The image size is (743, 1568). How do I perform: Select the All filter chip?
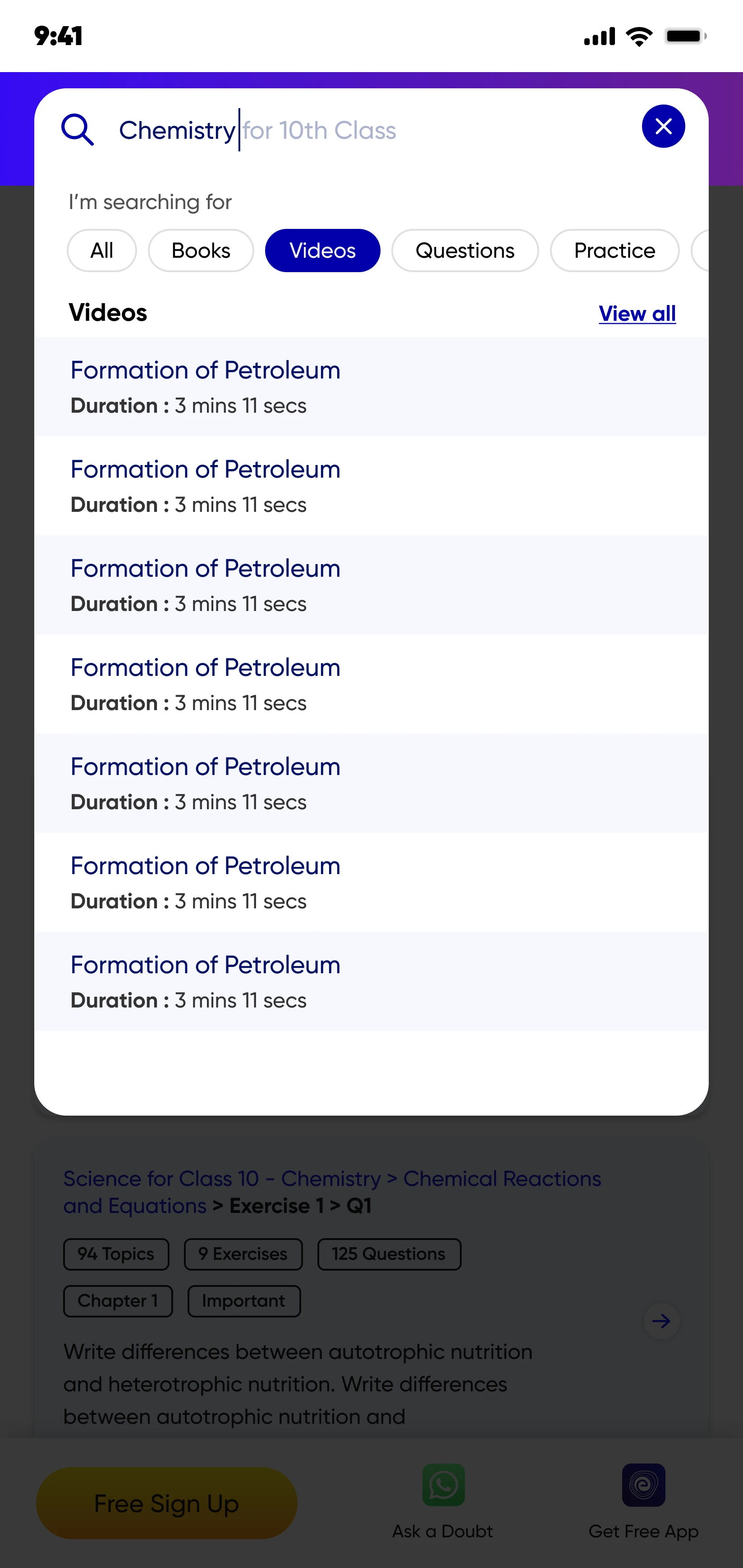click(x=102, y=250)
